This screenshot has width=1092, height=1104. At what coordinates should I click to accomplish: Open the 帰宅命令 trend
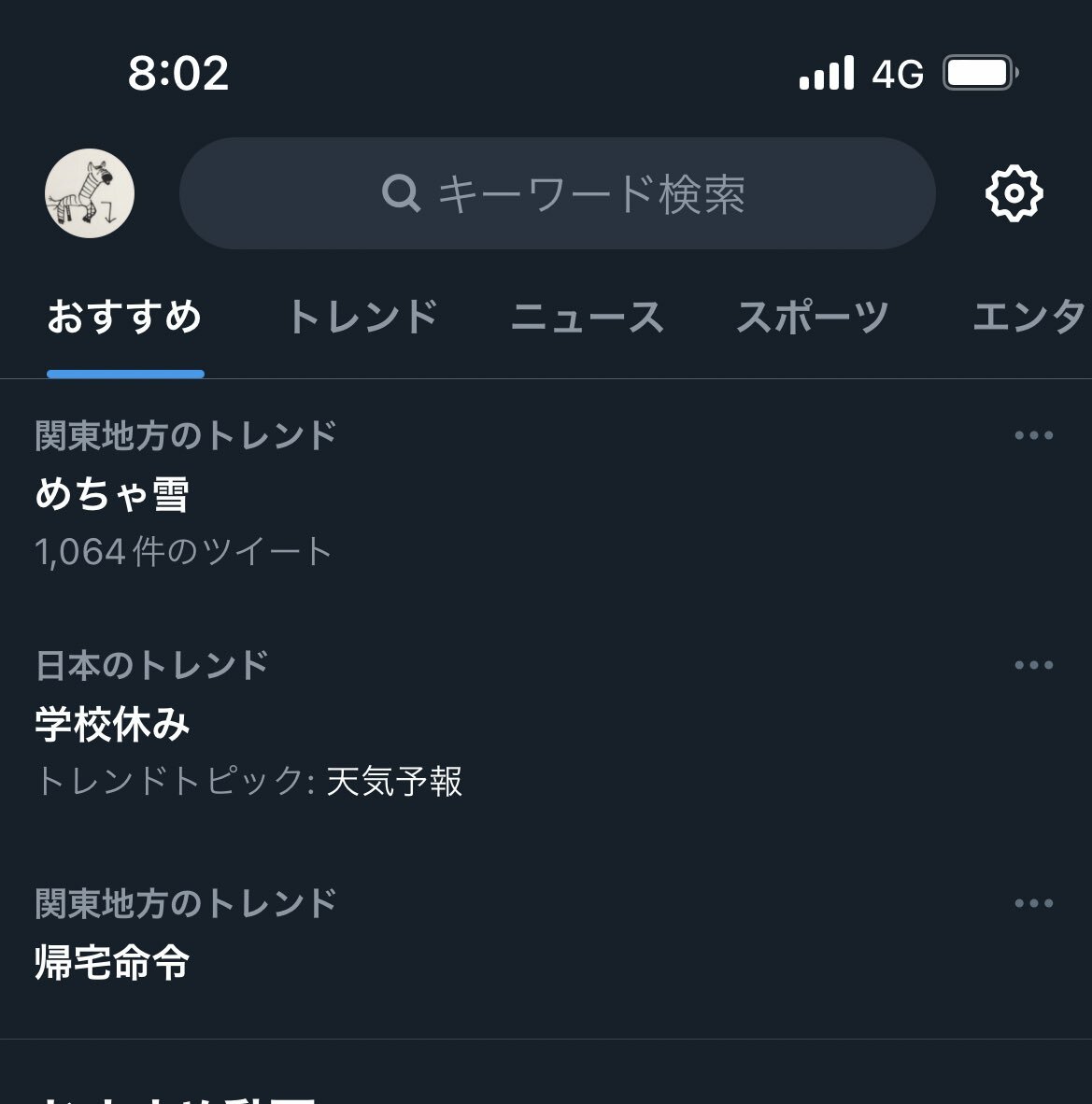tap(112, 962)
